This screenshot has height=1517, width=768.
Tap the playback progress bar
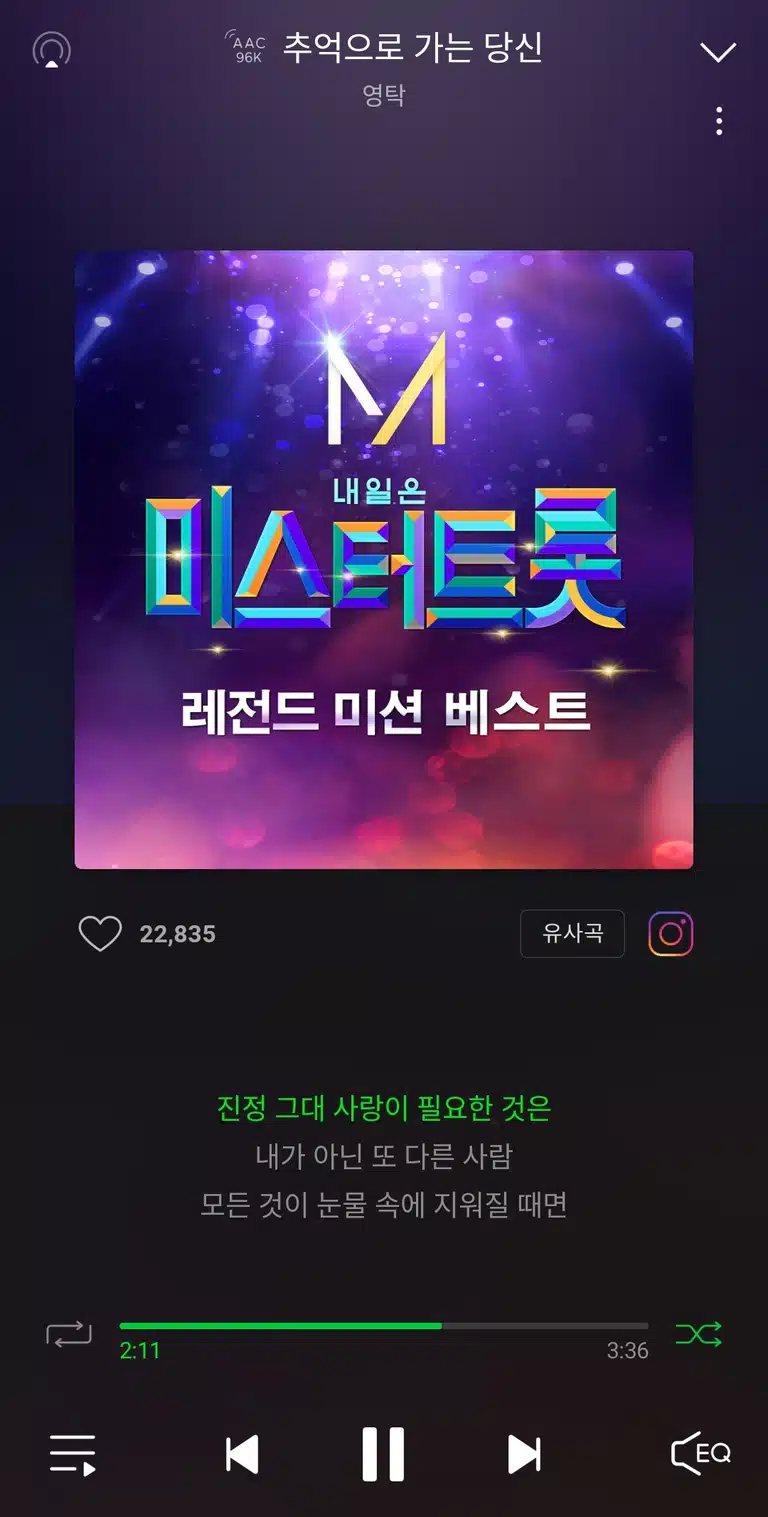click(384, 1326)
